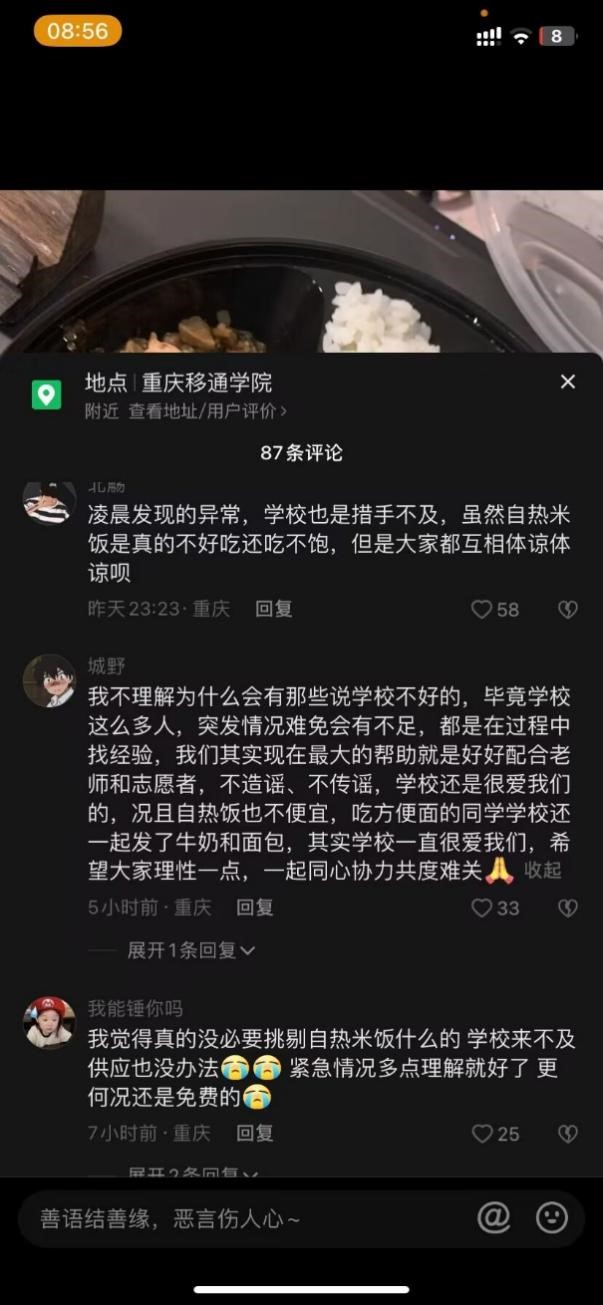Open the emoji picker

pos(552,1217)
